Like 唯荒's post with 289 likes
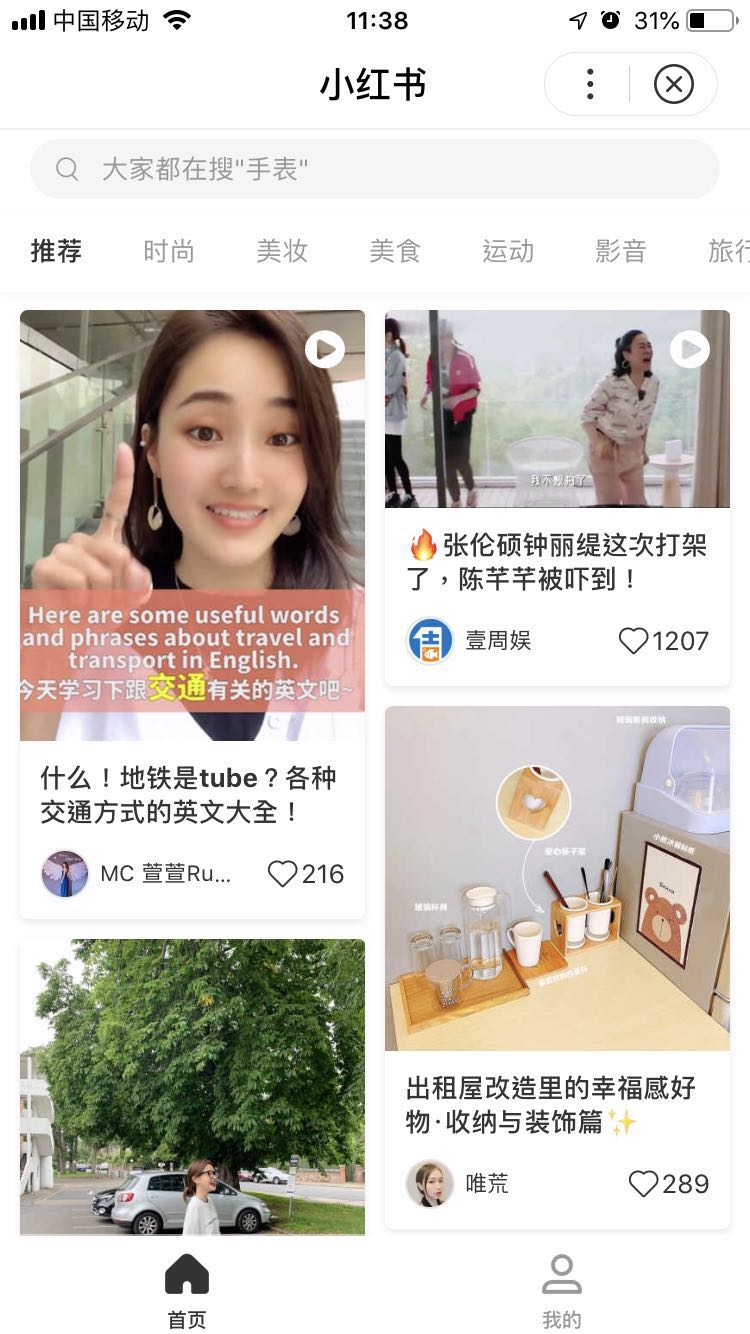Viewport: 750px width, 1334px height. point(643,1184)
